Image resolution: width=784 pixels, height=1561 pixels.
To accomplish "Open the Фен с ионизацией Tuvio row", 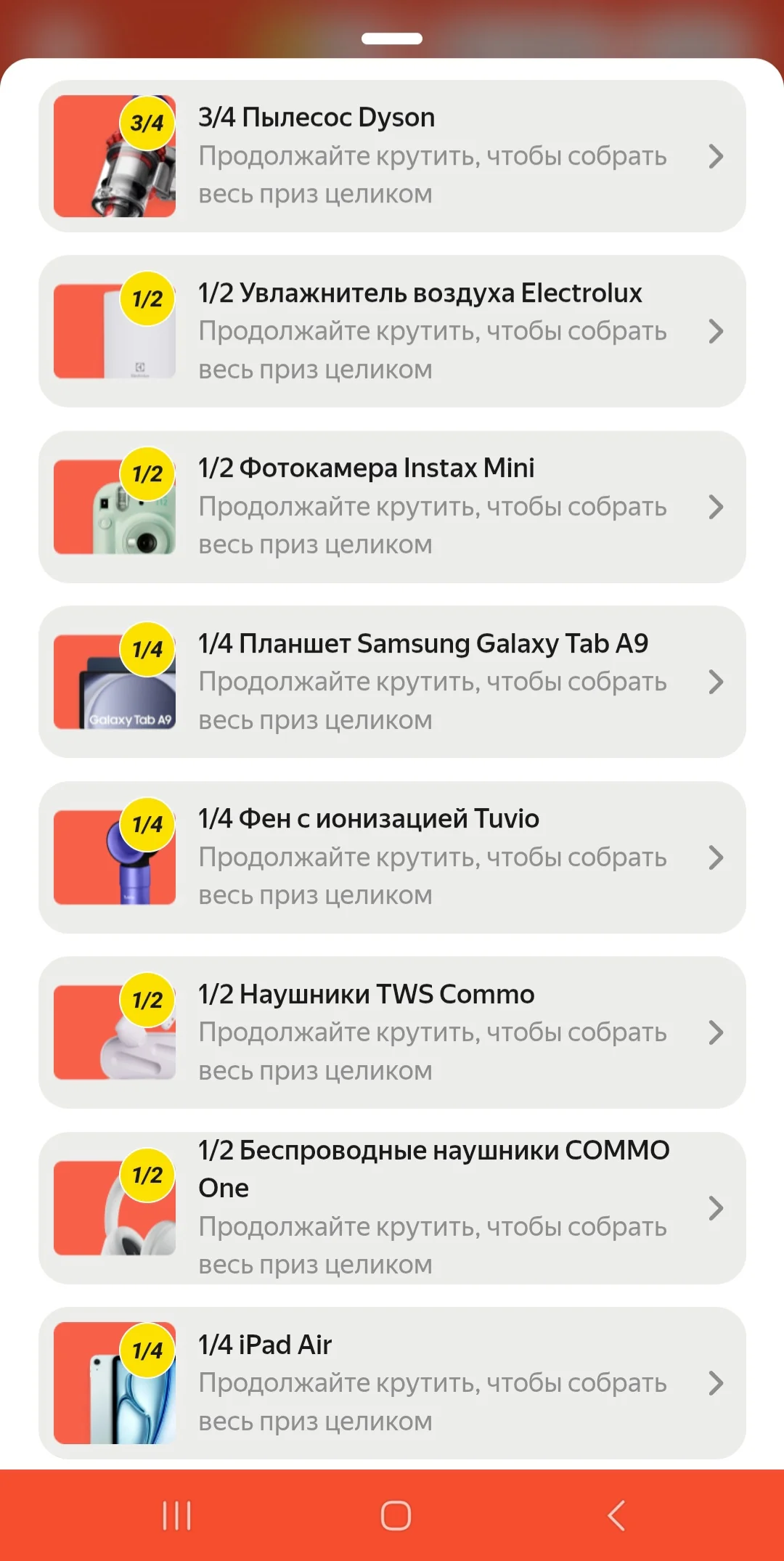I will [x=392, y=857].
